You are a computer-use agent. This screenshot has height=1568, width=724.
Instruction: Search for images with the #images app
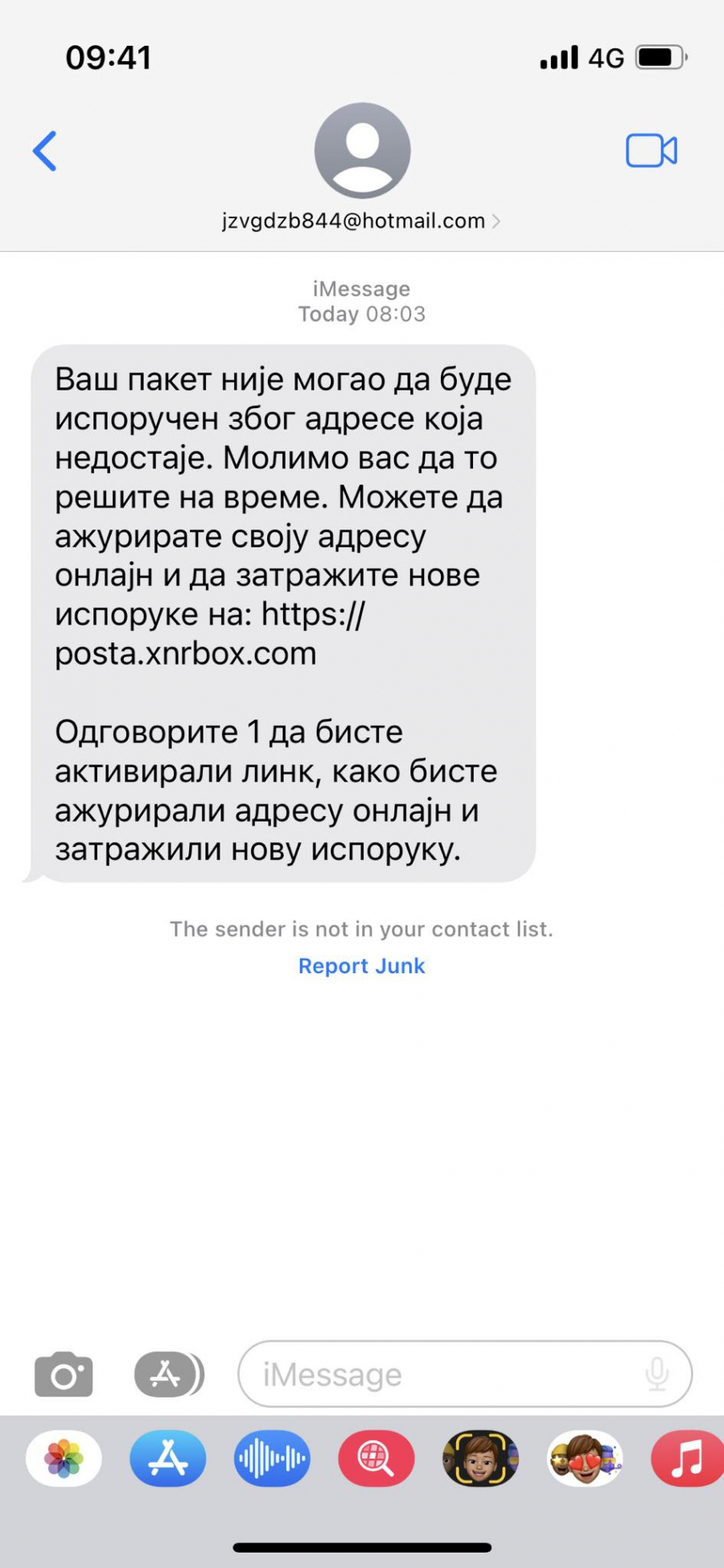[376, 1459]
